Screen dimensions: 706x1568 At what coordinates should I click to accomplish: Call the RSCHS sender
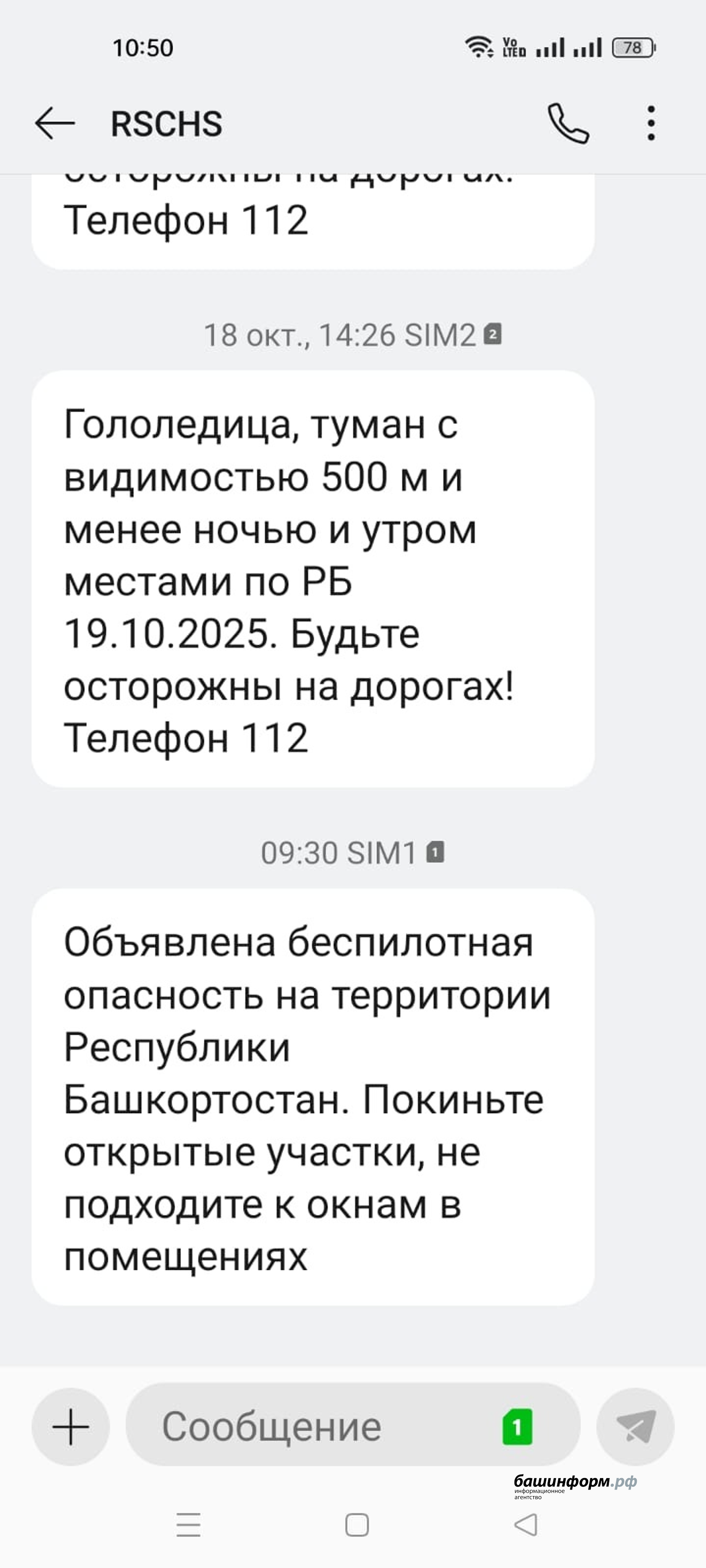pos(568,123)
